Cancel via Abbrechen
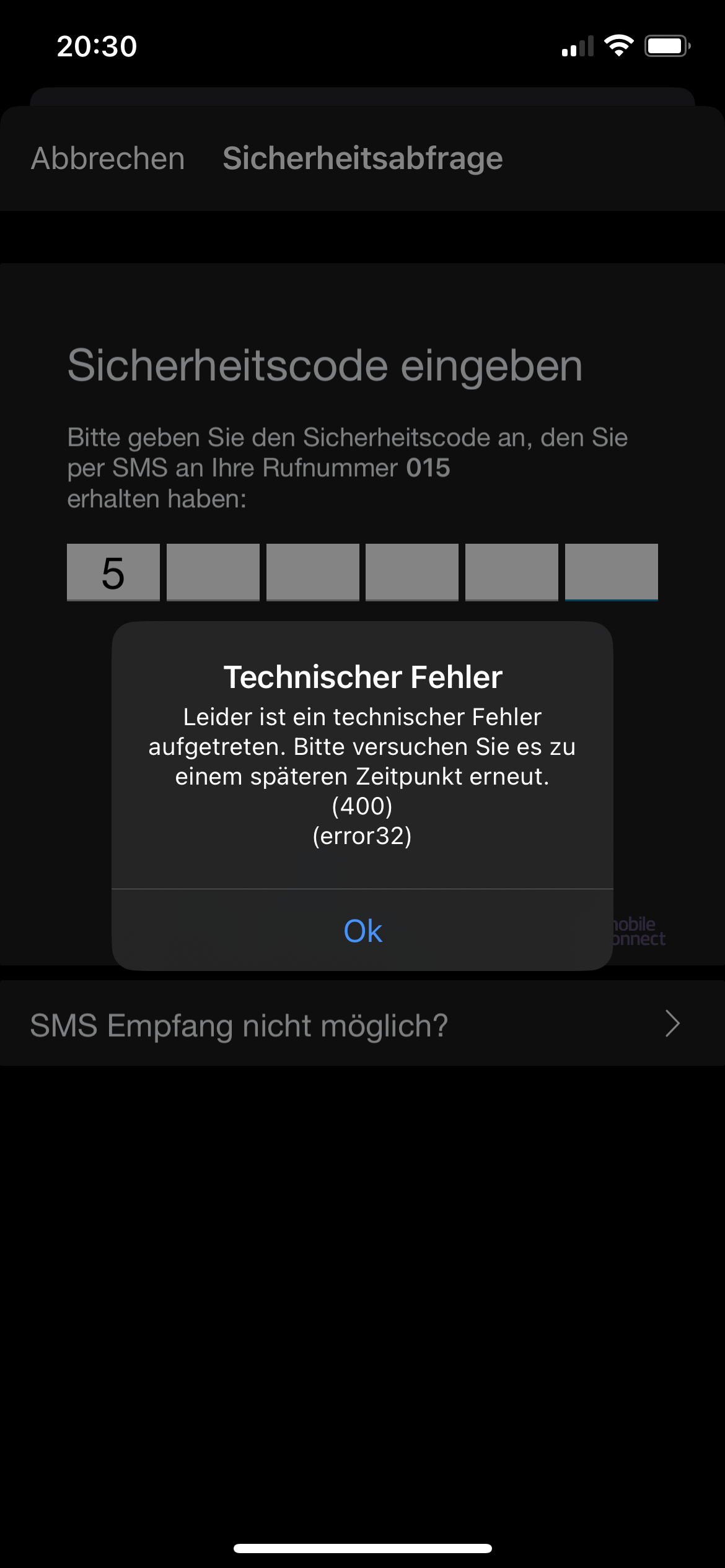The image size is (725, 1568). click(108, 159)
